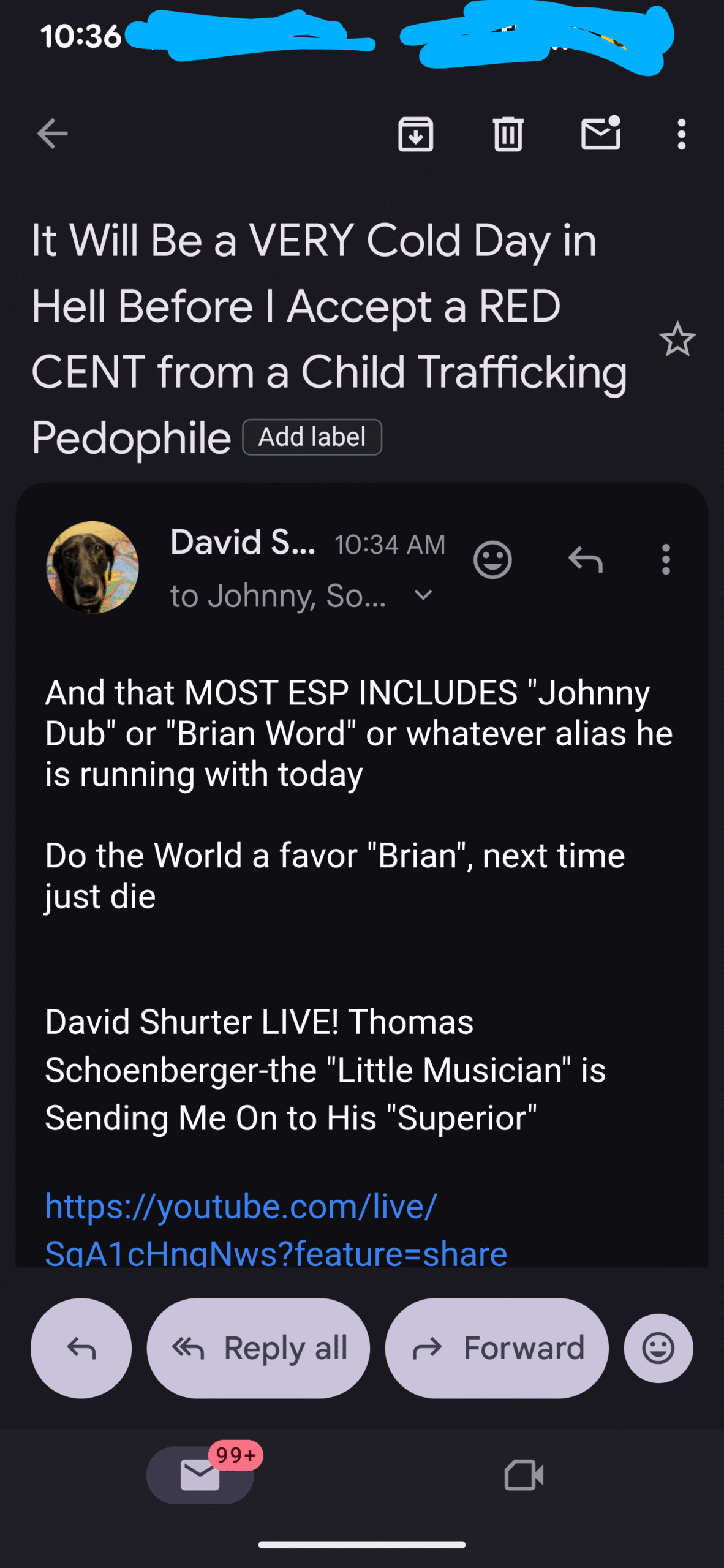Delete this email
Image resolution: width=724 pixels, height=1568 pixels.
pyautogui.click(x=508, y=134)
